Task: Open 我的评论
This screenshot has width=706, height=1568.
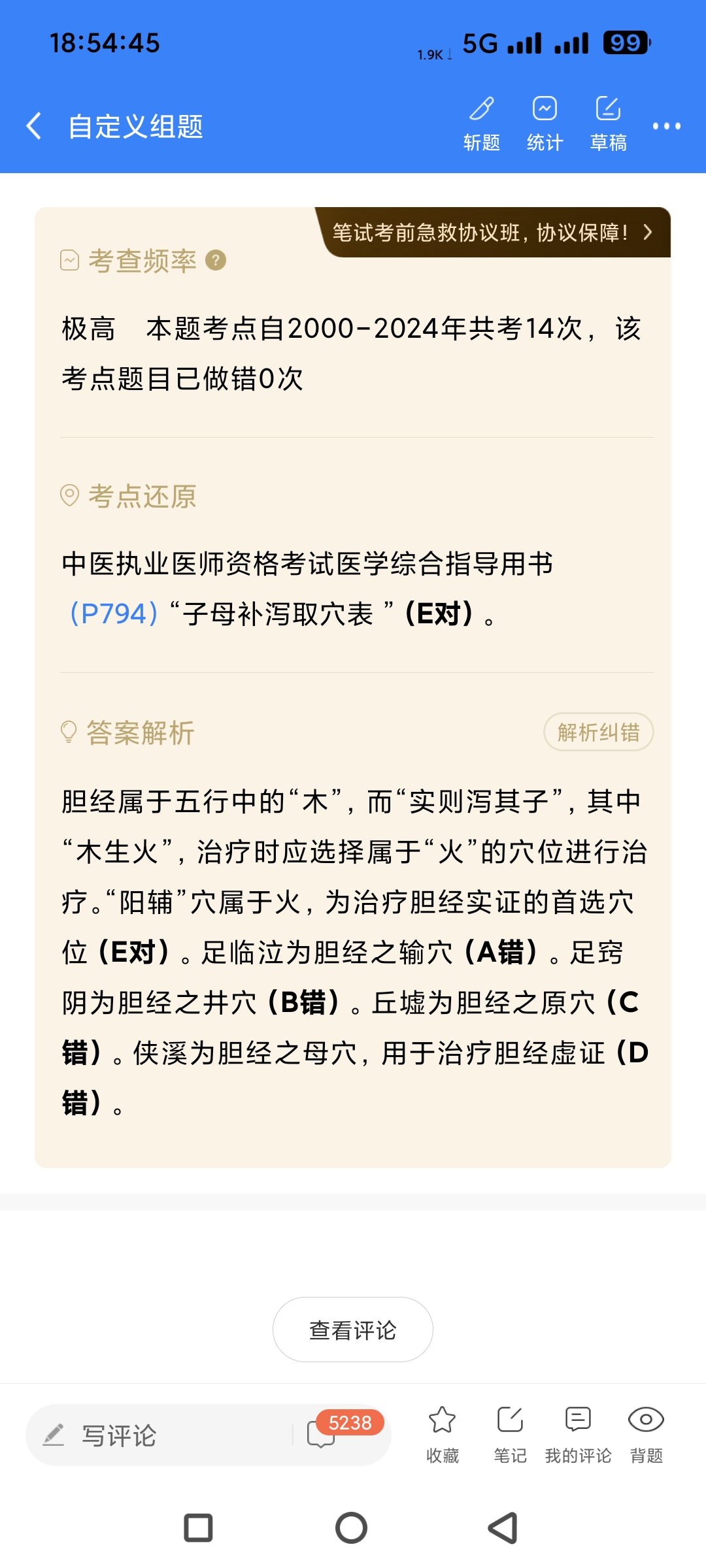Action: (x=578, y=1434)
